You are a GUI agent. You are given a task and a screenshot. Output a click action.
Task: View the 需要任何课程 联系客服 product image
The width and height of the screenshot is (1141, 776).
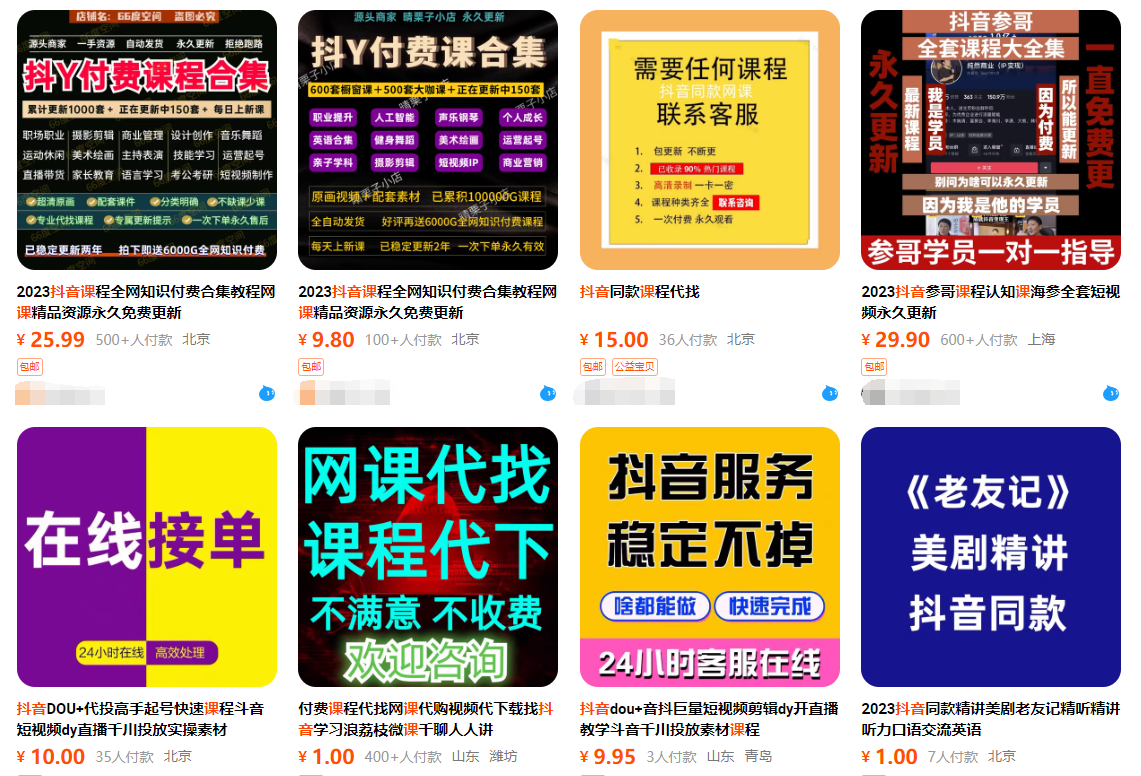click(710, 140)
